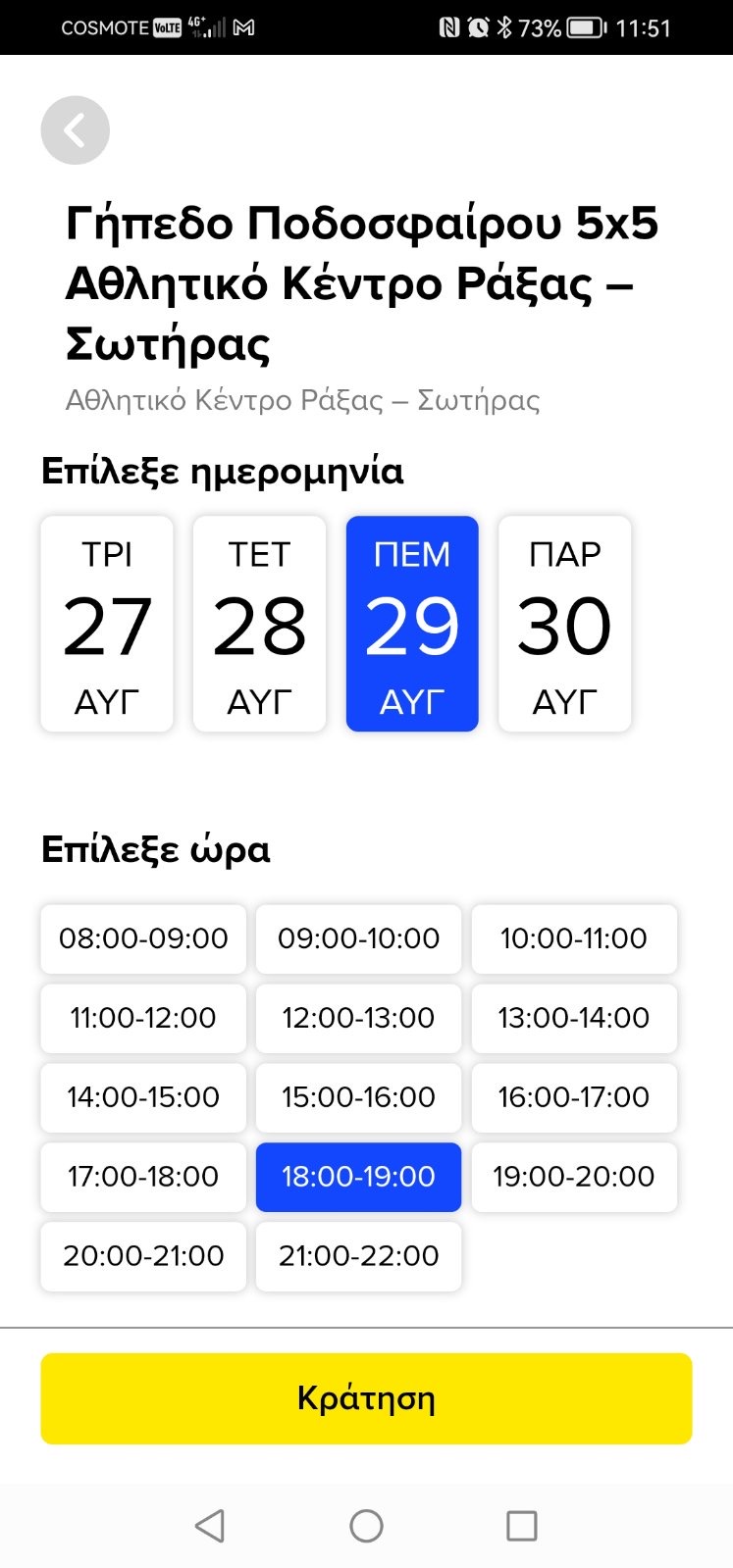This screenshot has width=733, height=1568.
Task: Select the 14:00-15:00 time slot
Action: [143, 1097]
